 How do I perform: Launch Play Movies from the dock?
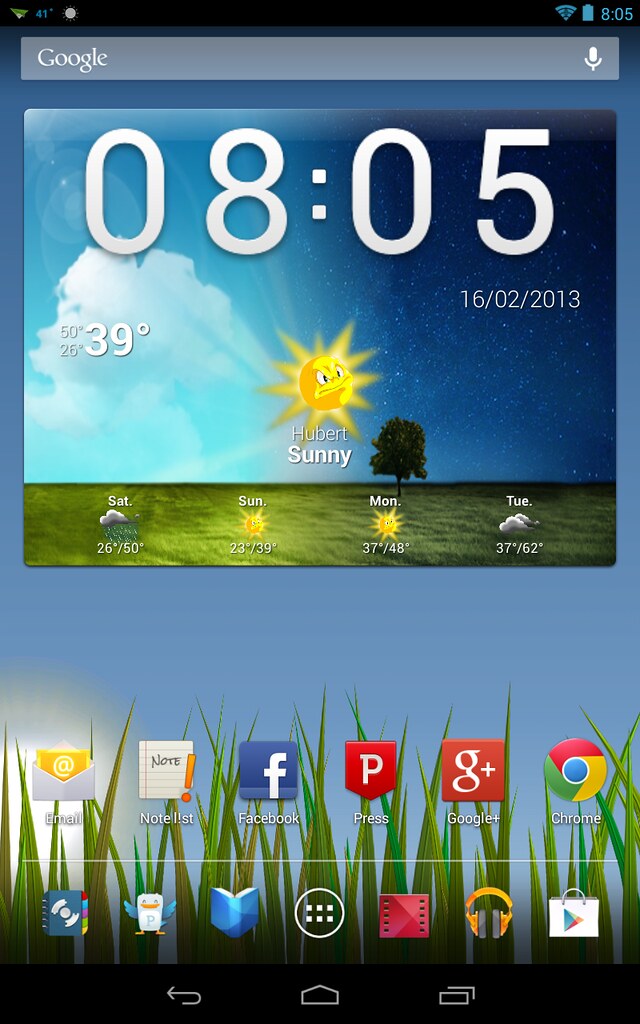(x=404, y=914)
